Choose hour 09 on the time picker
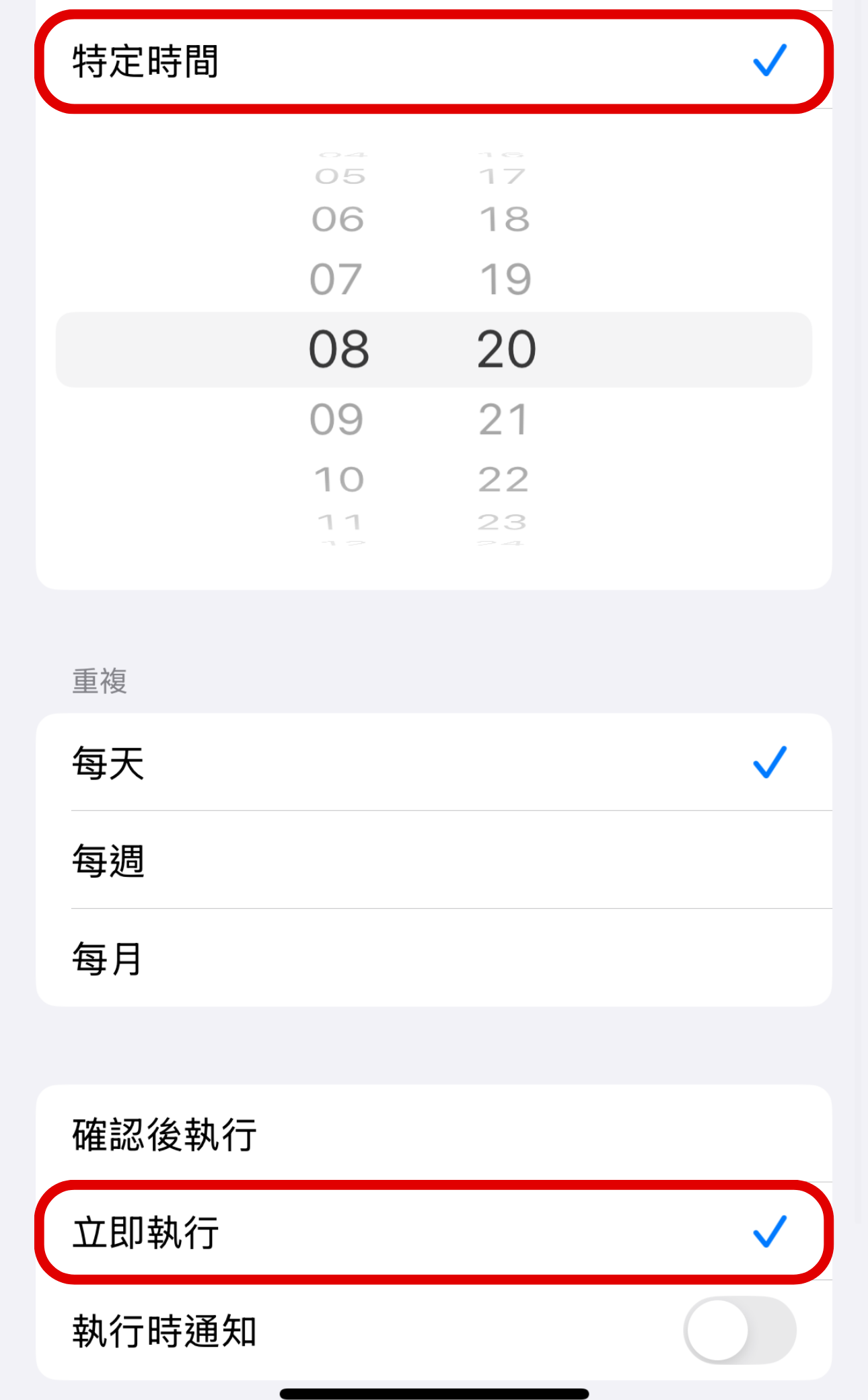The width and height of the screenshot is (868, 1400). tap(339, 419)
